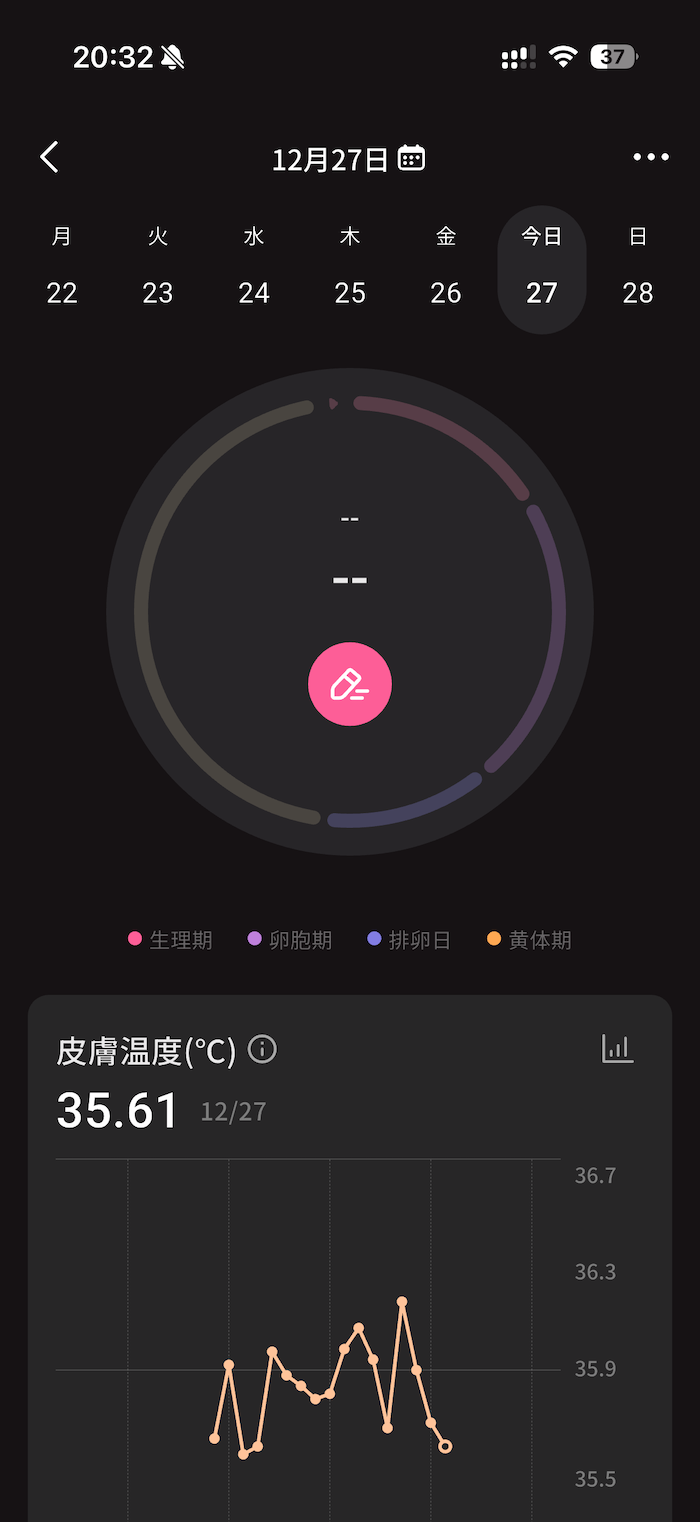Screen dimensions: 700x1522
Task: Go back using the top-left arrow
Action: click(x=49, y=157)
